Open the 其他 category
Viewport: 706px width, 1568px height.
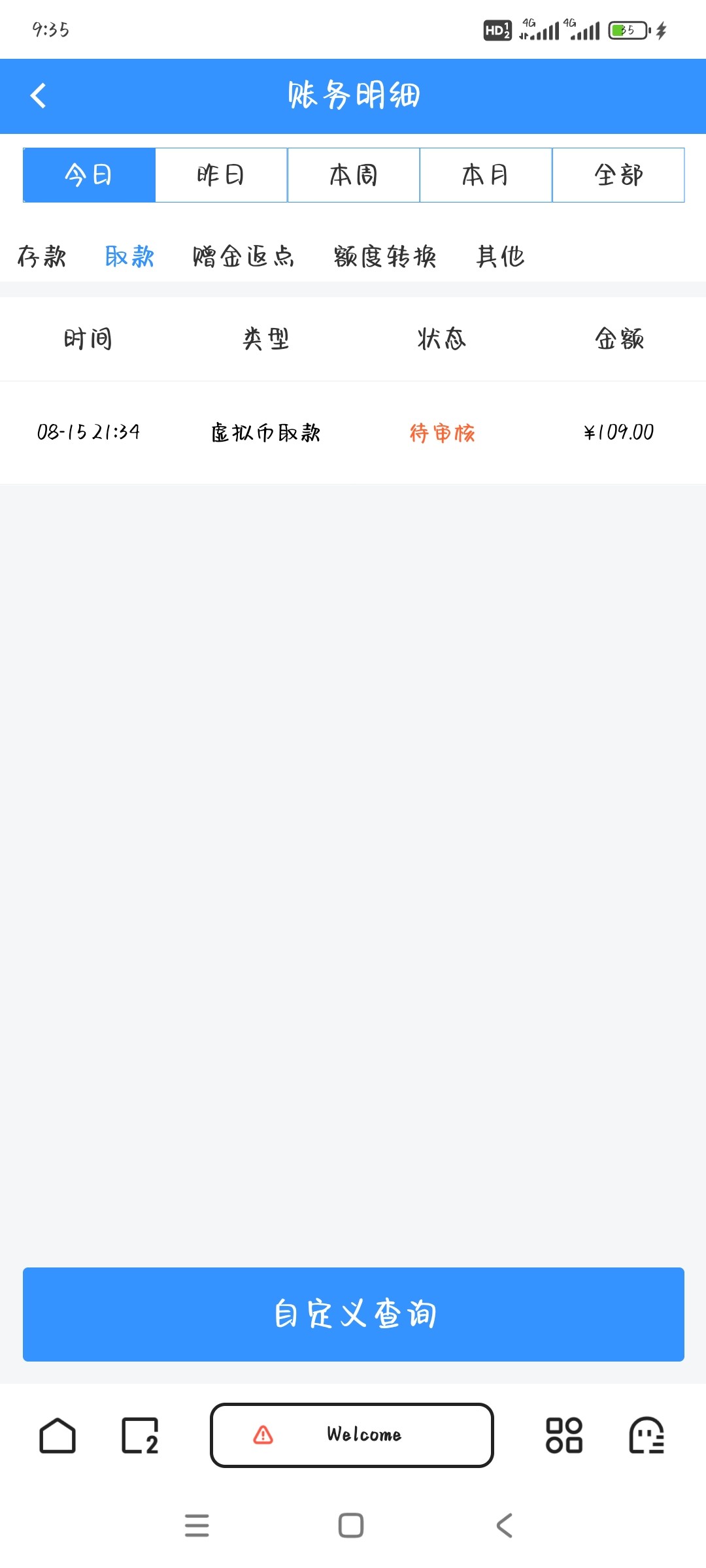pyautogui.click(x=501, y=256)
